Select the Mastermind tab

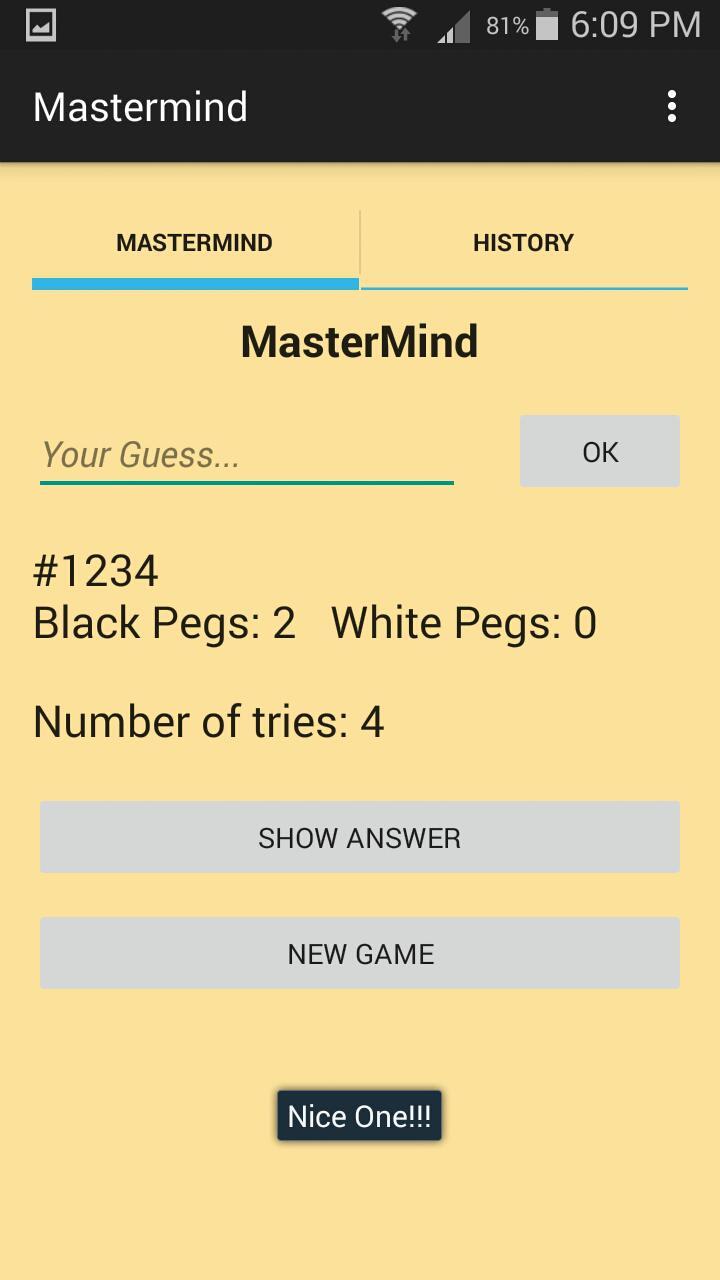pos(195,243)
